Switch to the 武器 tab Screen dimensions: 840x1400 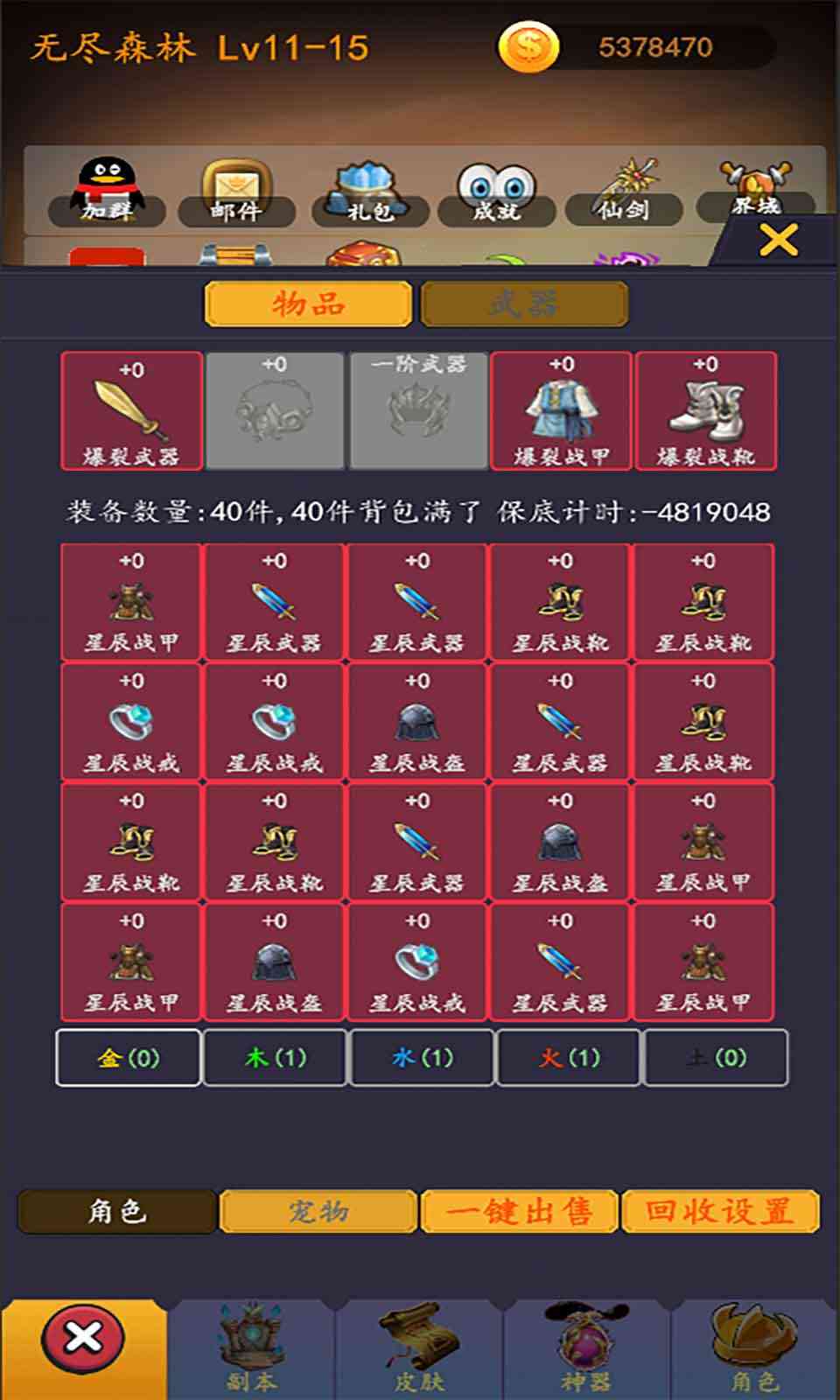pos(524,304)
